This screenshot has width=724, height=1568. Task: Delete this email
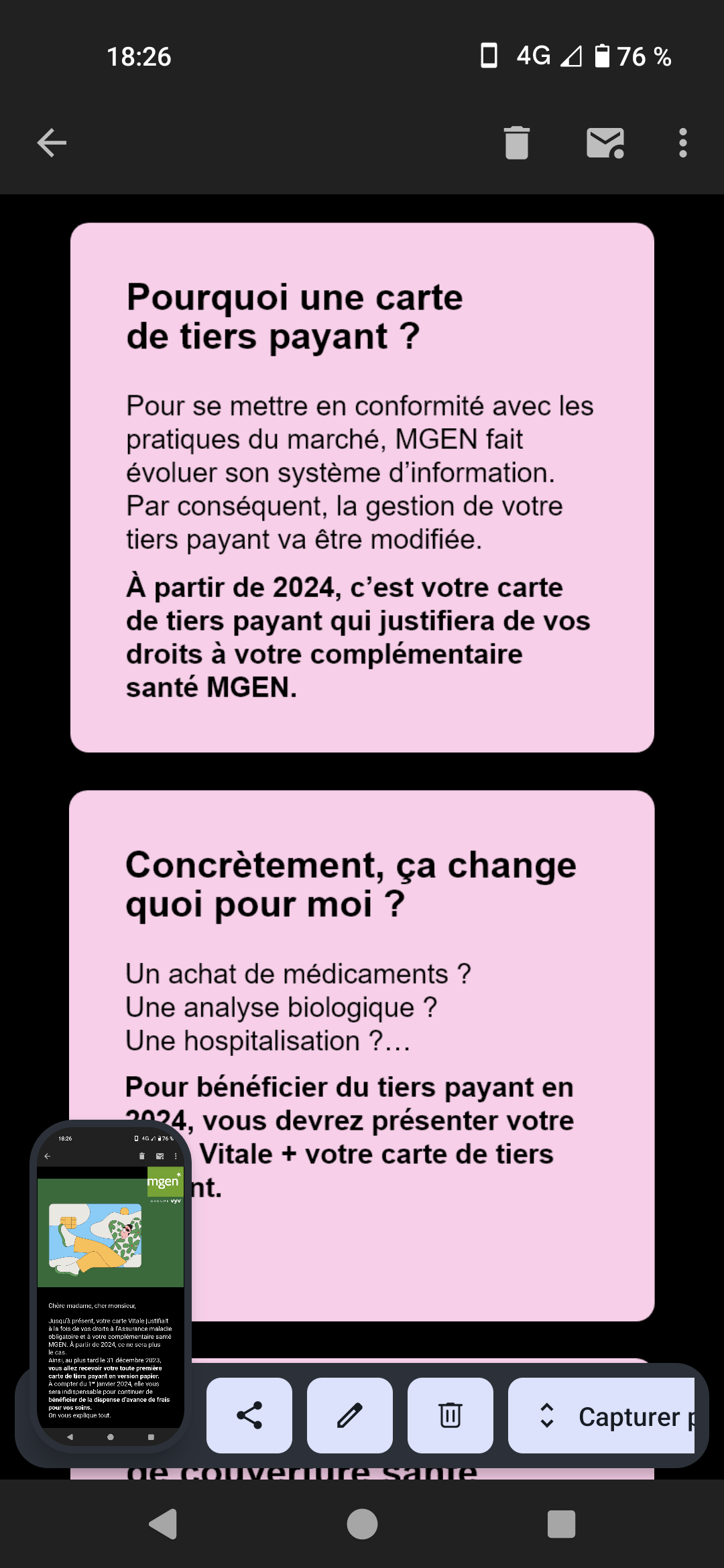tap(516, 143)
